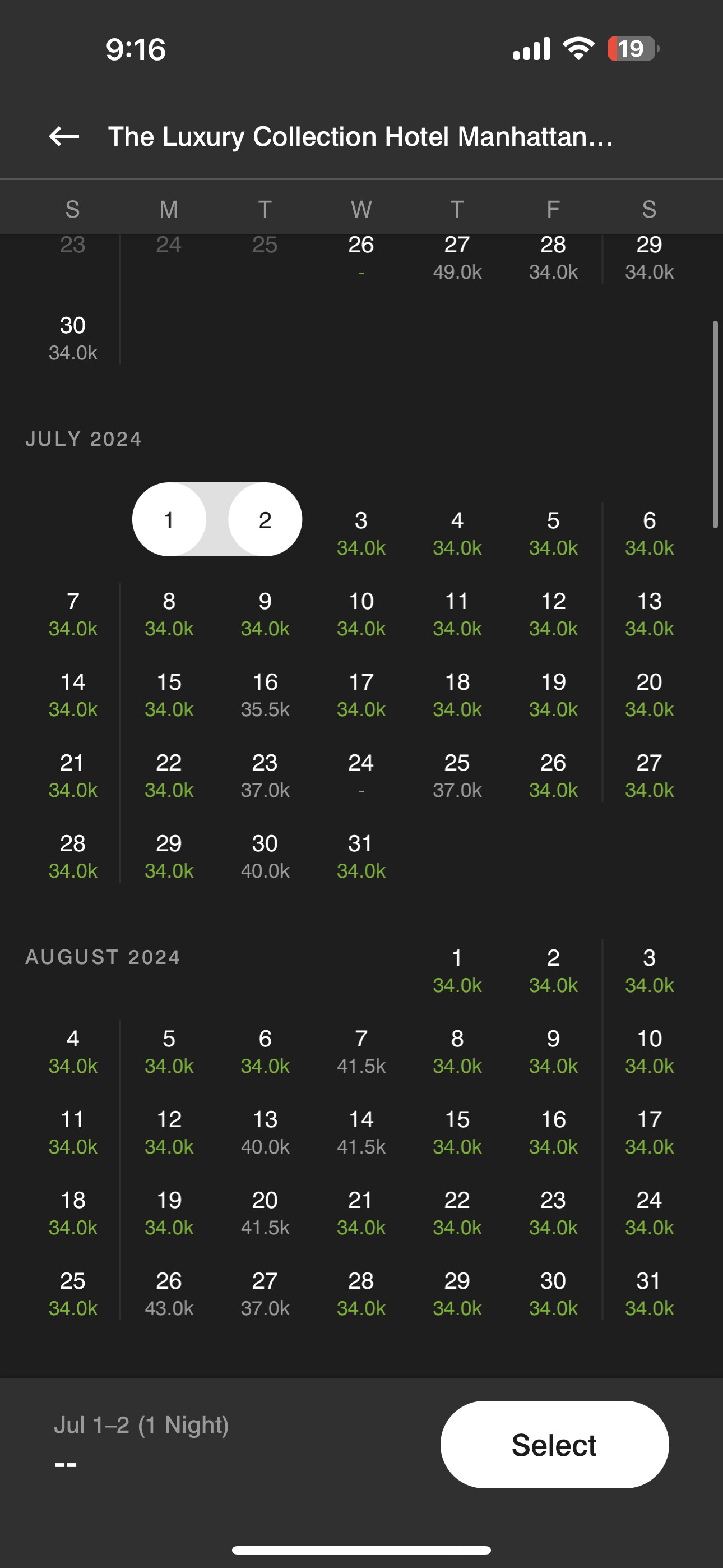Choose July 2 as checkout date

[x=265, y=520]
